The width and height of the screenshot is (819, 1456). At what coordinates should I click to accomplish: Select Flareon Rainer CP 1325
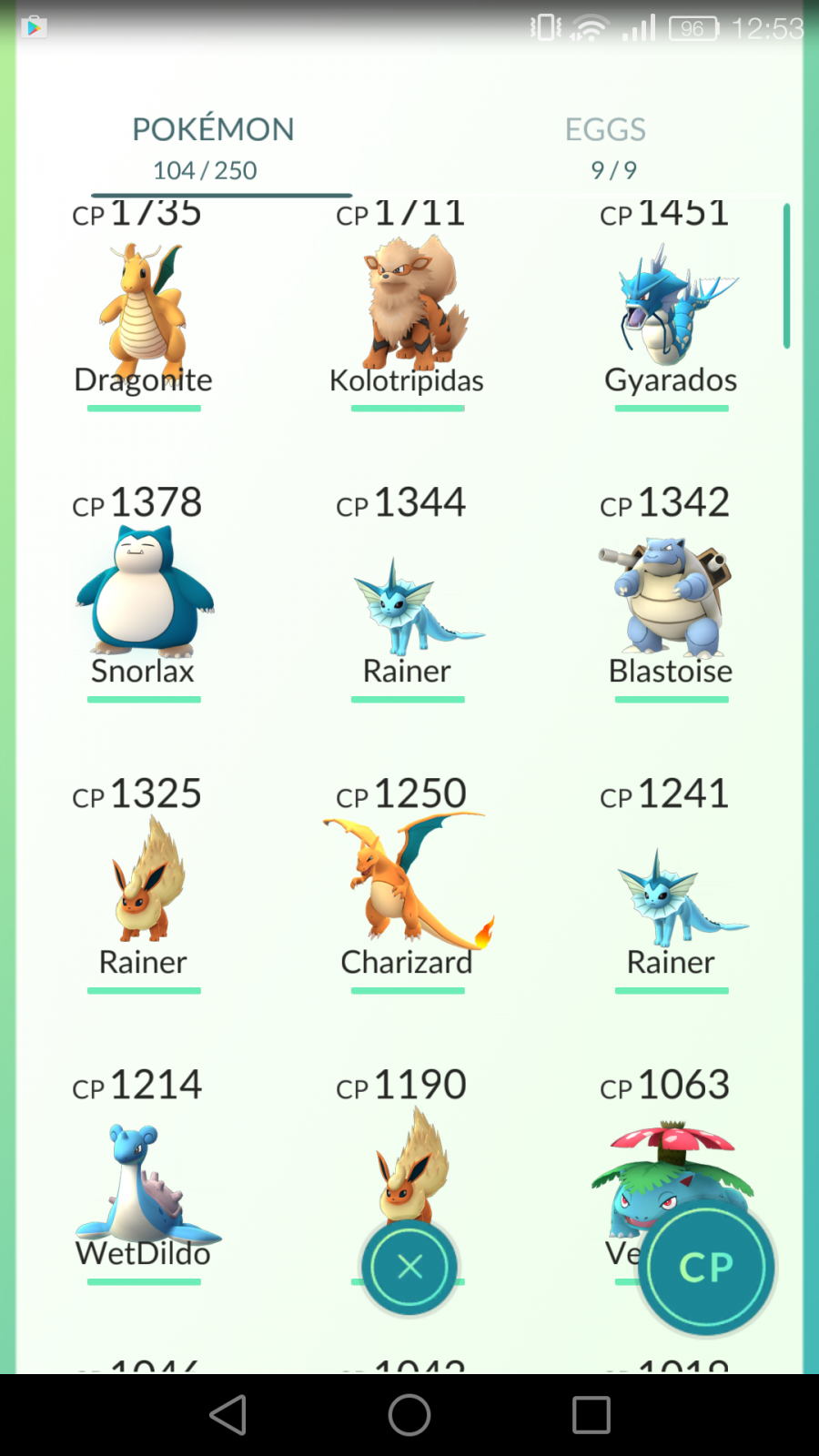pos(143,885)
